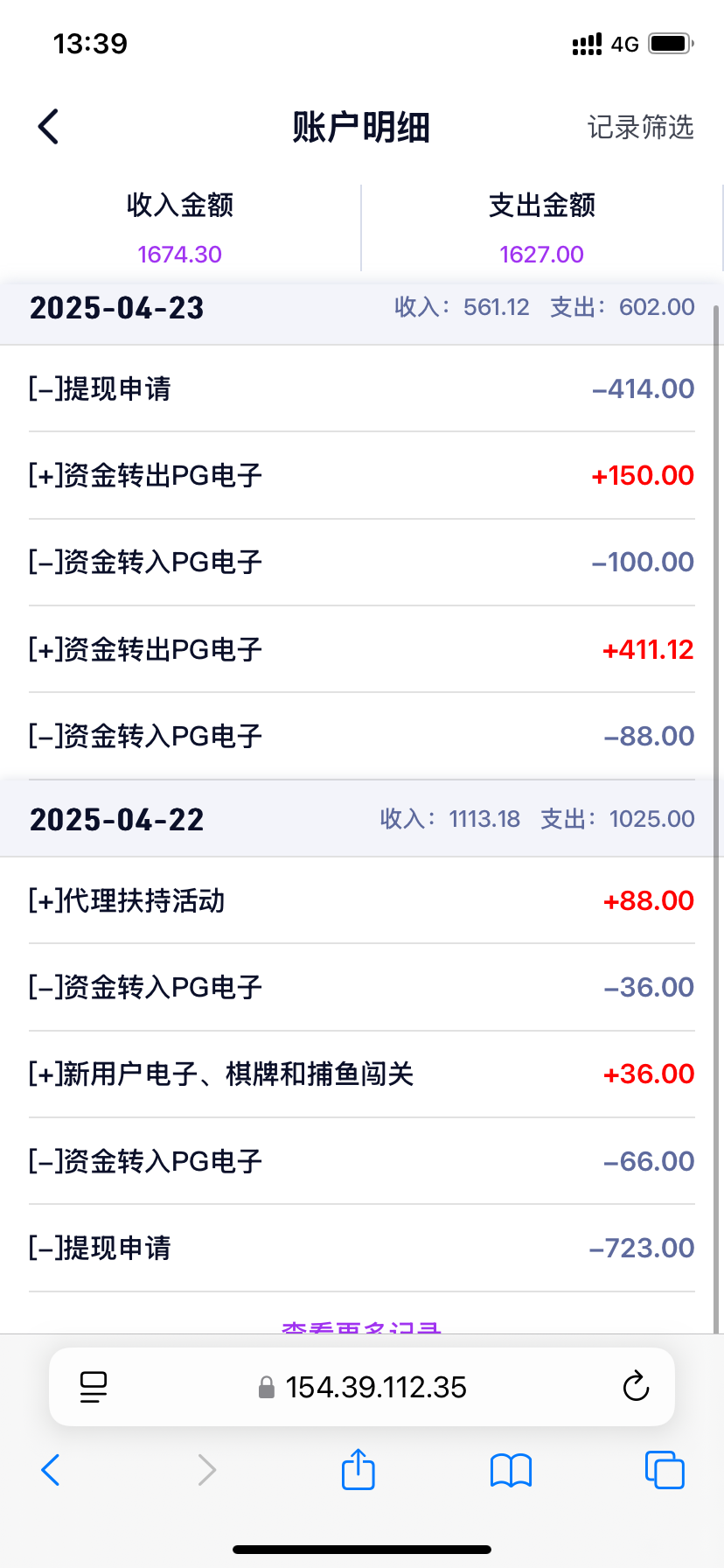Reload the page with the refresh icon
This screenshot has width=724, height=1568.
[636, 1387]
